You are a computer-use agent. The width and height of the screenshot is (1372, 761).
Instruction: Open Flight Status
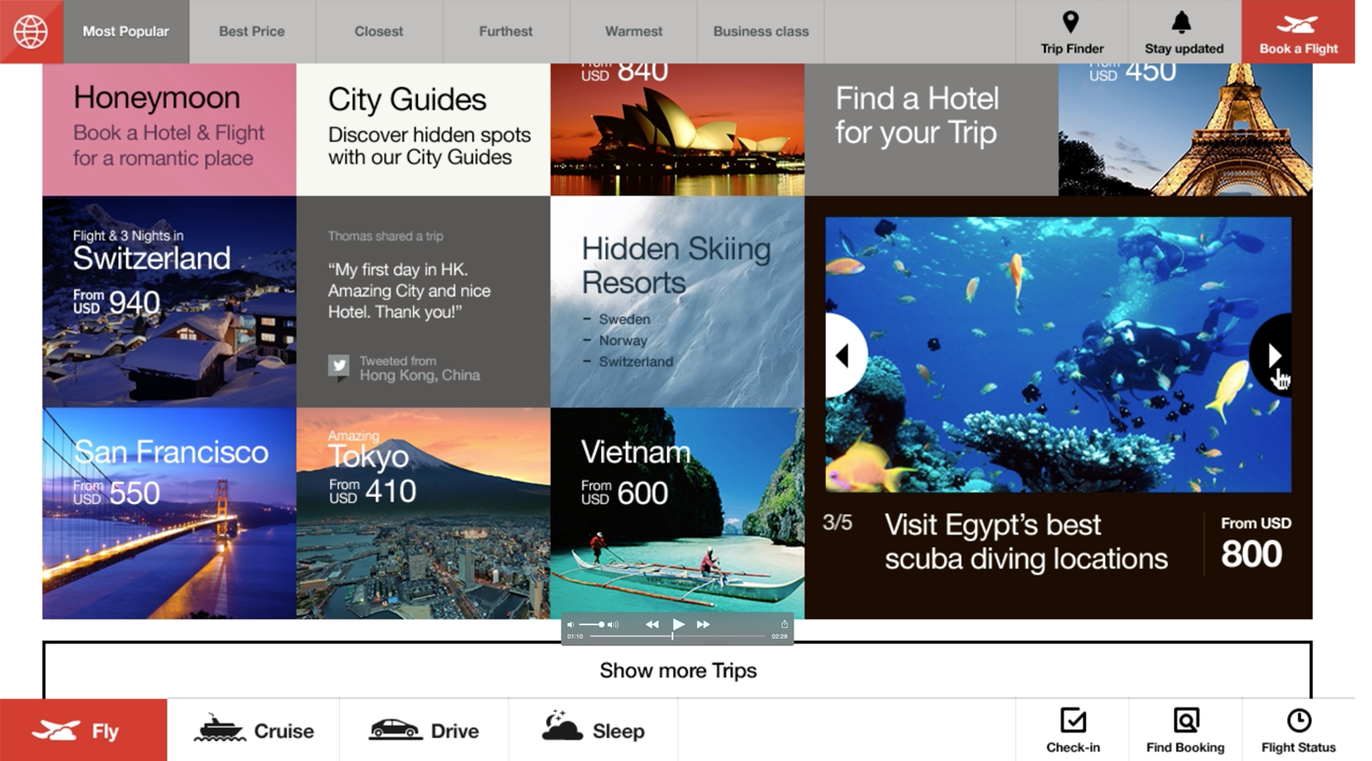(x=1298, y=731)
